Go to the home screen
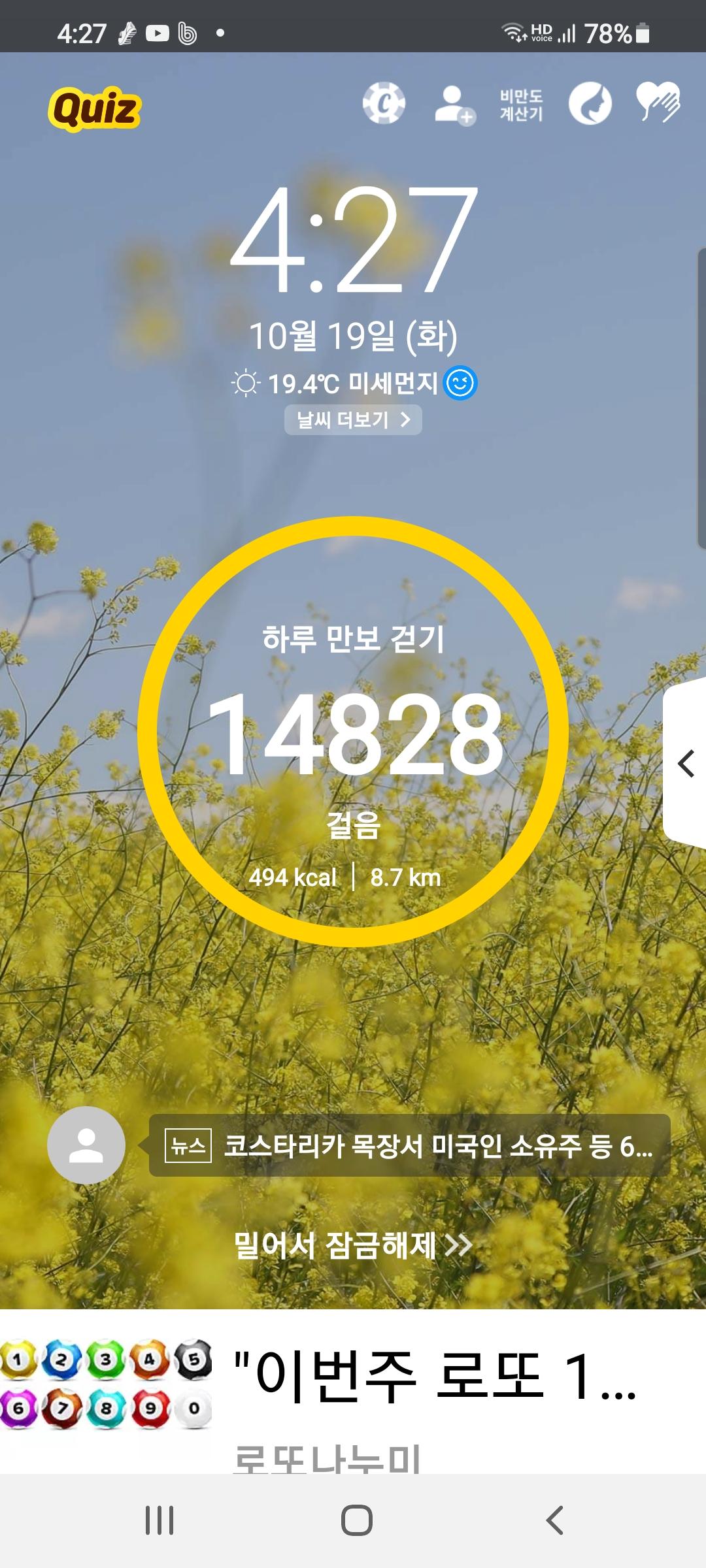This screenshot has height=1568, width=706. click(x=357, y=1520)
